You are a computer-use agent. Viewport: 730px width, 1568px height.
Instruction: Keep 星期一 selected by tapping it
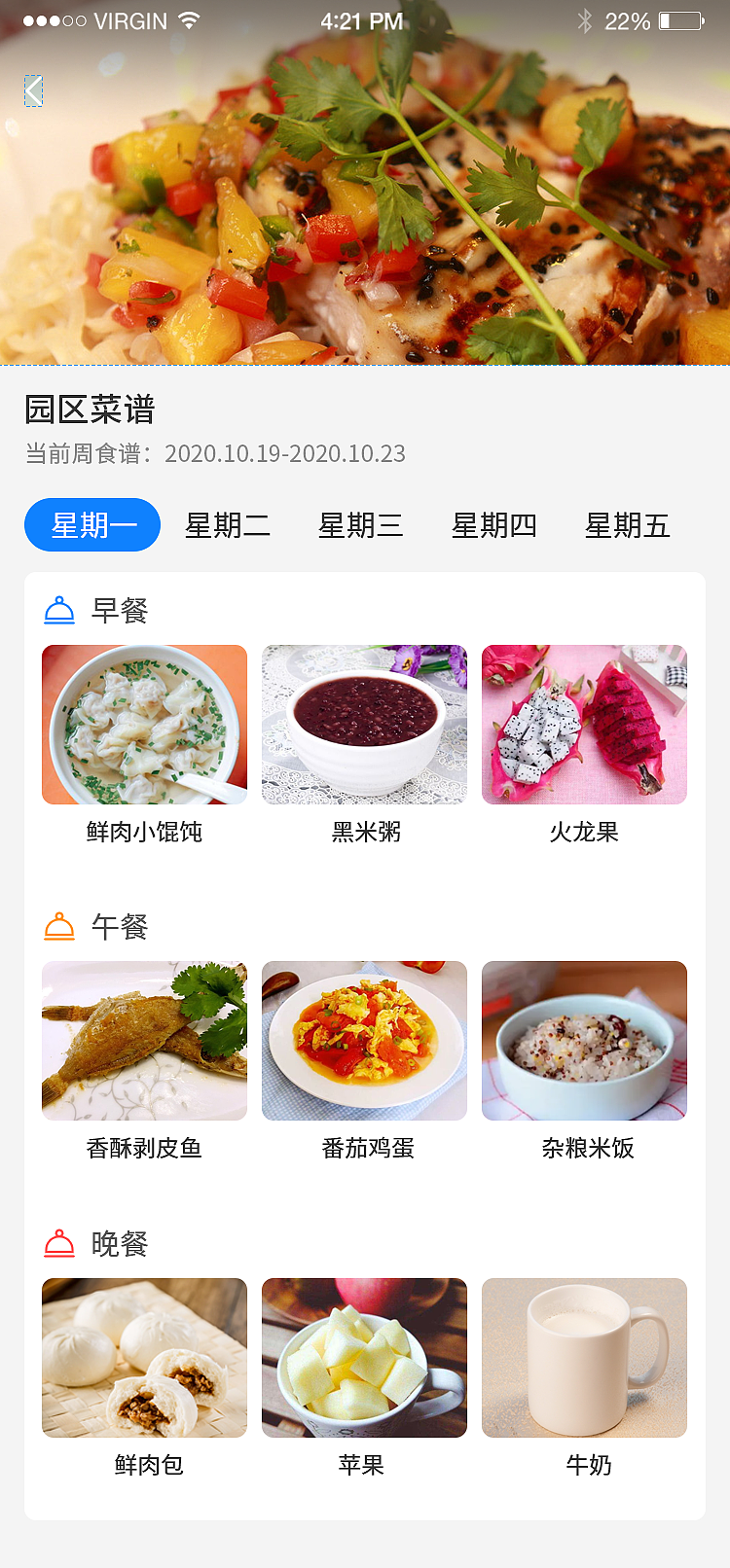tap(91, 525)
